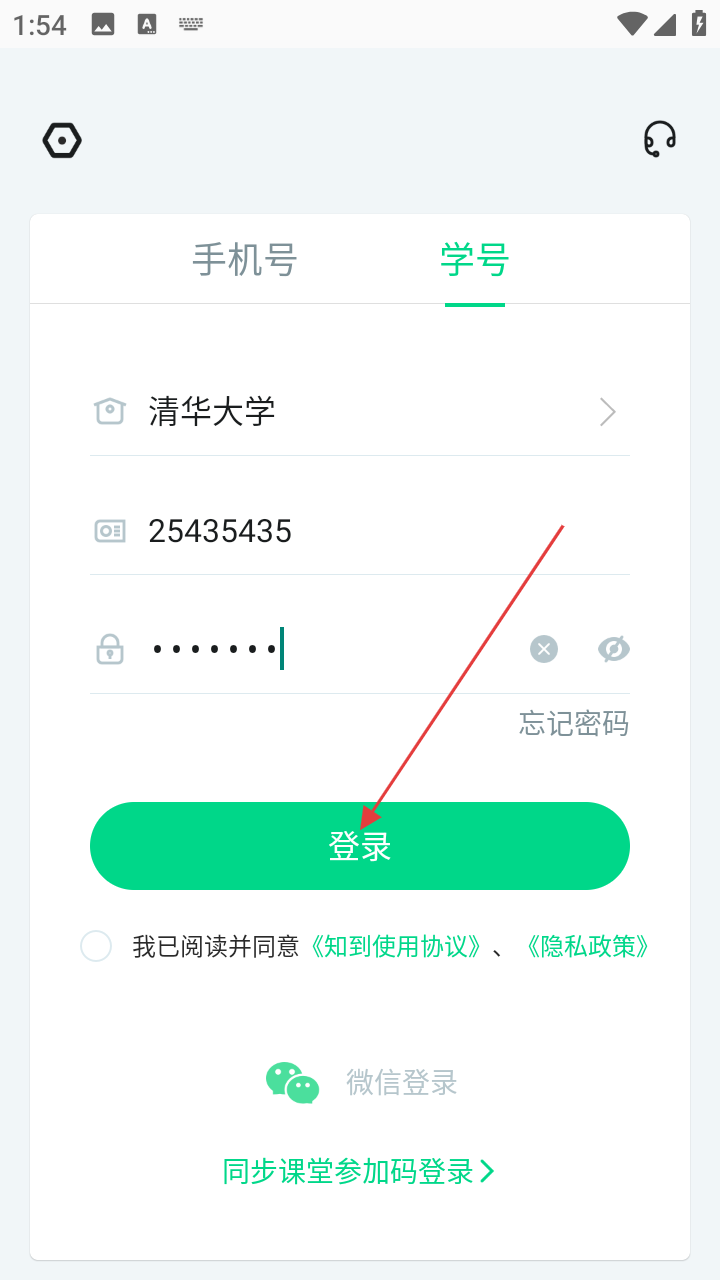The width and height of the screenshot is (720, 1280).
Task: Tap the green 登录 button
Action: [x=360, y=846]
